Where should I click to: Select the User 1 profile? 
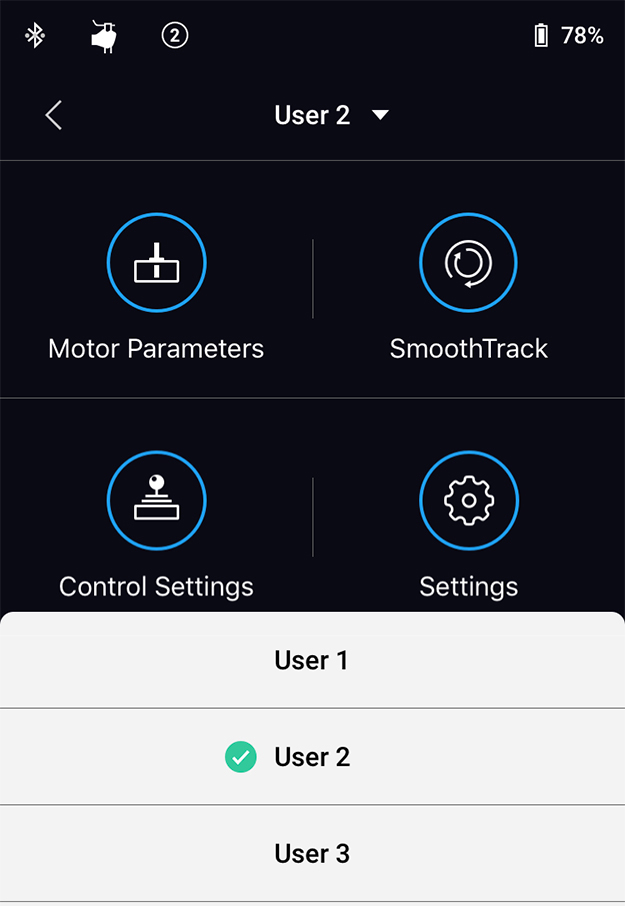(x=312, y=660)
